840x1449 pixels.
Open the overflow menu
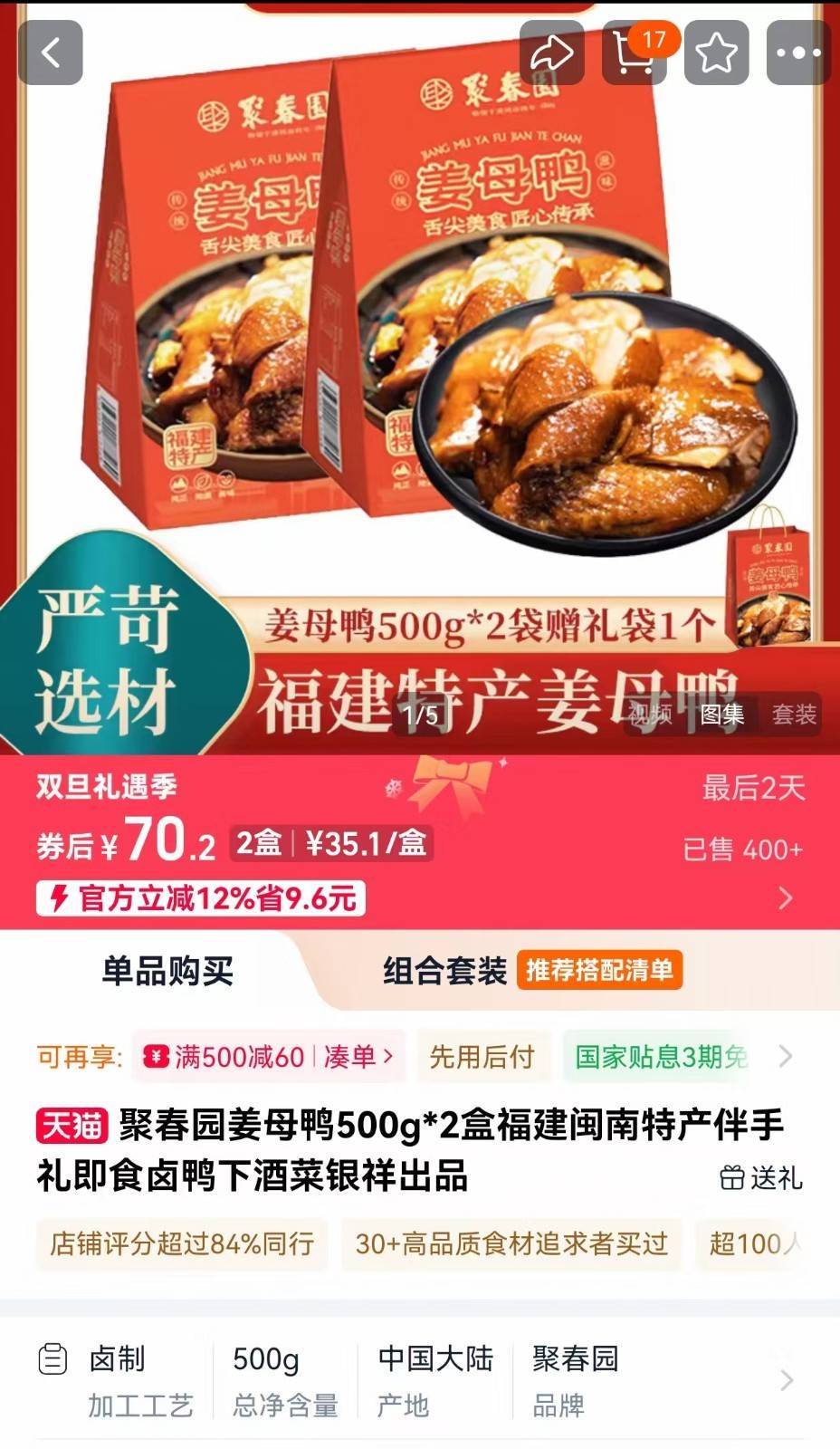point(798,53)
